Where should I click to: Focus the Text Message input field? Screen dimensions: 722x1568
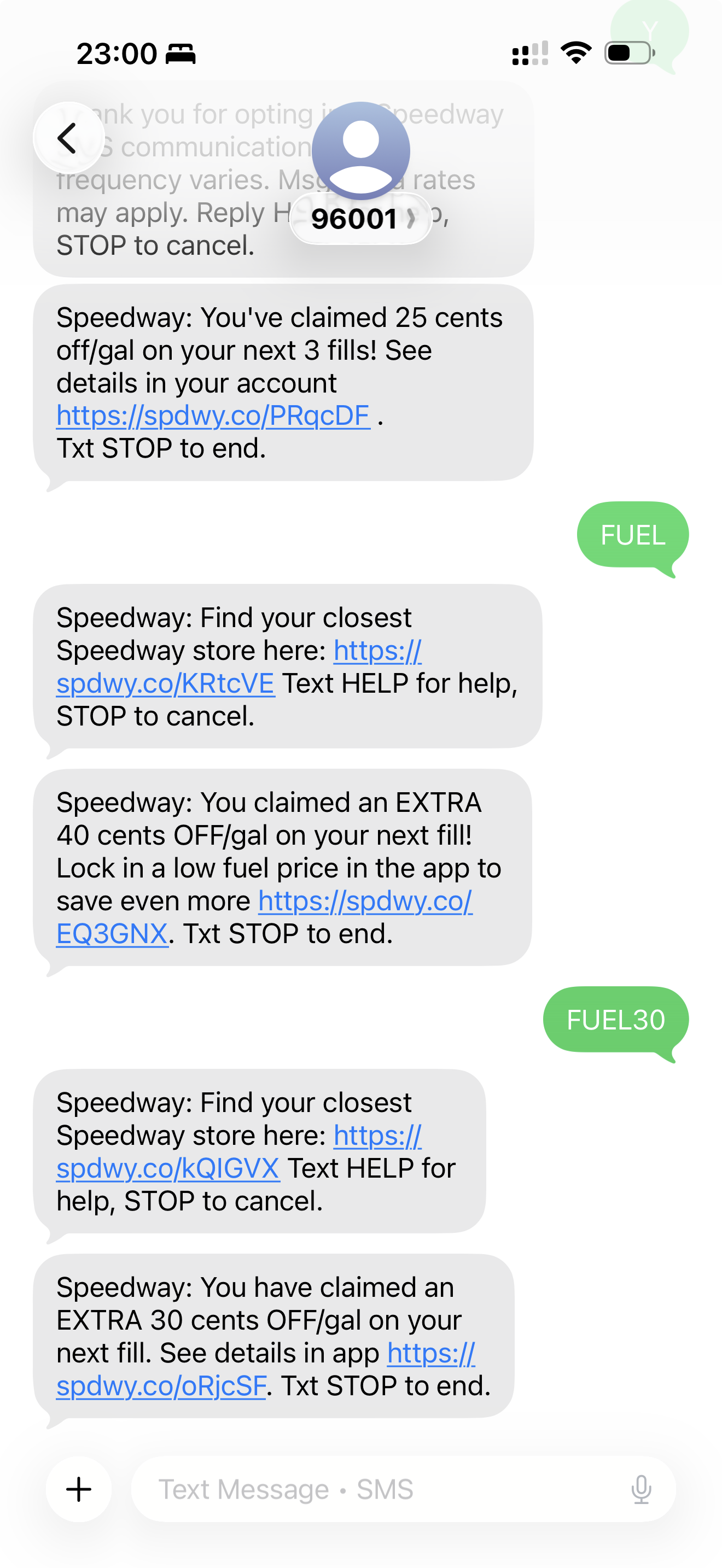pyautogui.click(x=377, y=1489)
